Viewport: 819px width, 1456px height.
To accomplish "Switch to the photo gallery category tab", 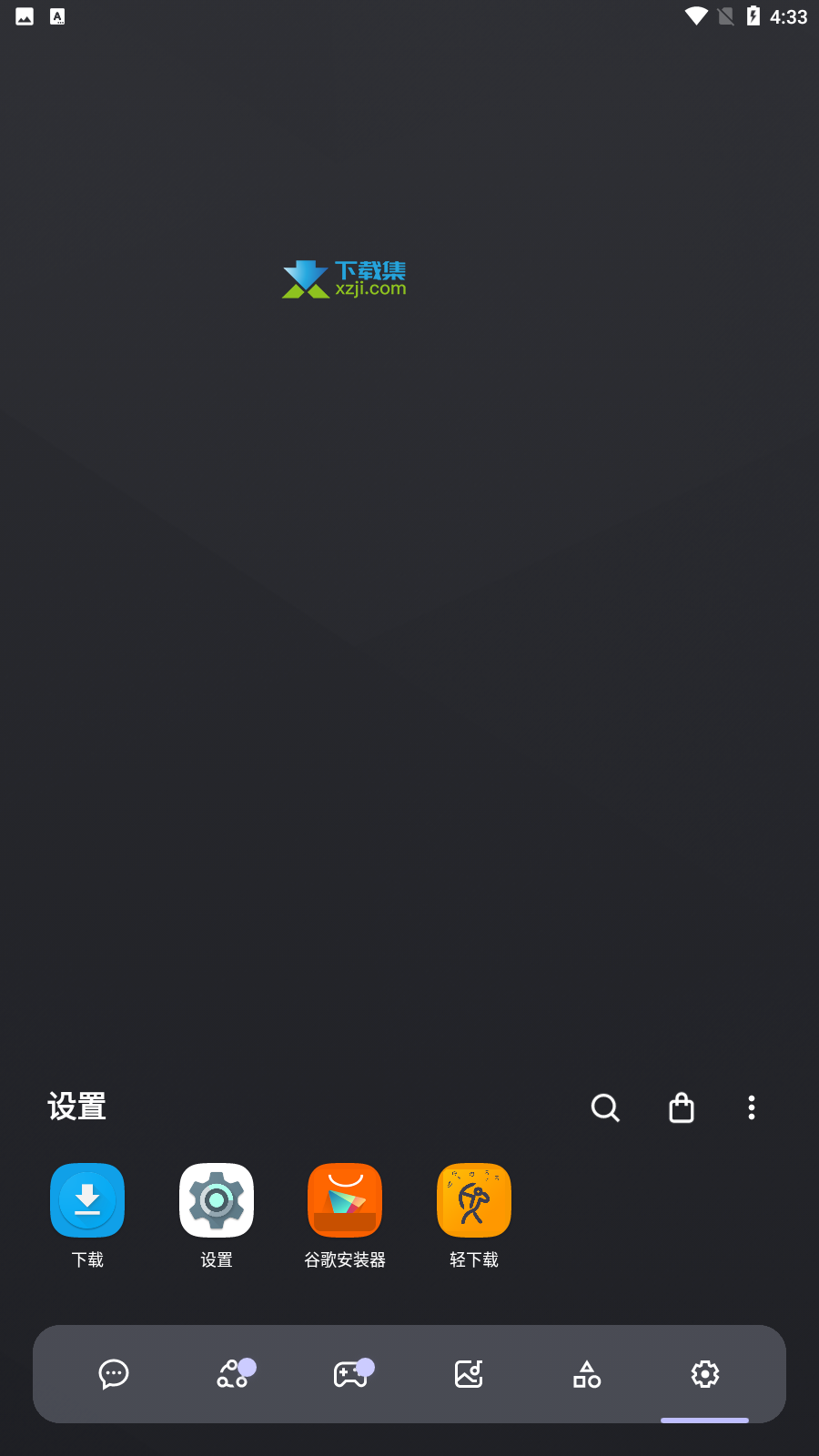I will pos(469,1373).
